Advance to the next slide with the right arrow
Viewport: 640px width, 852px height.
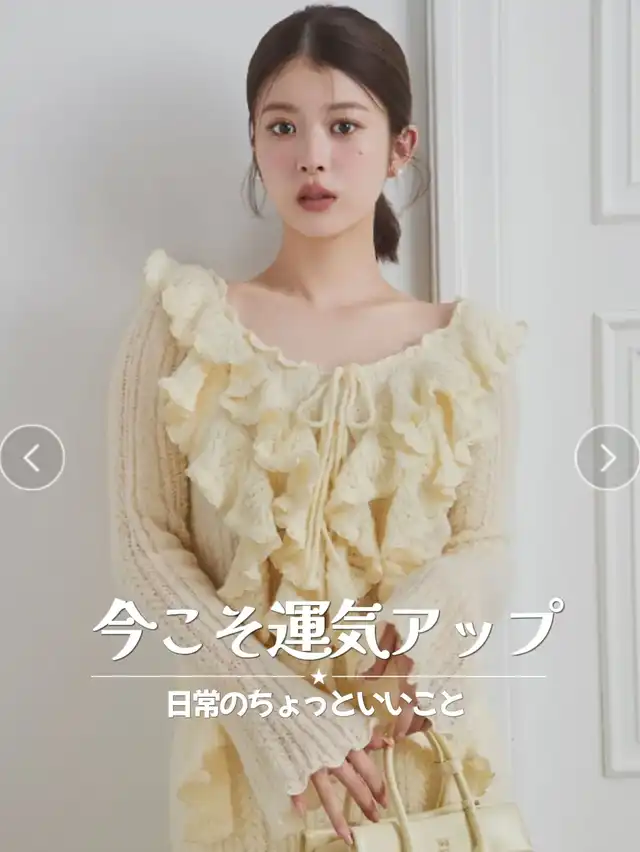pyautogui.click(x=607, y=458)
